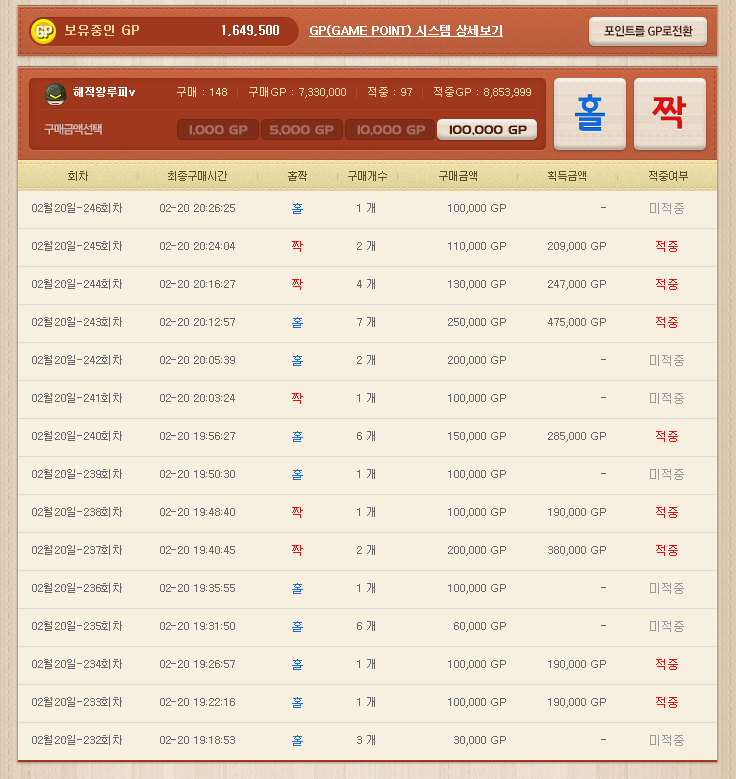Viewport: 736px width, 779px height.
Task: Open GP(GAME POINT) 시스템 상세보기 link
Action: click(x=406, y=31)
